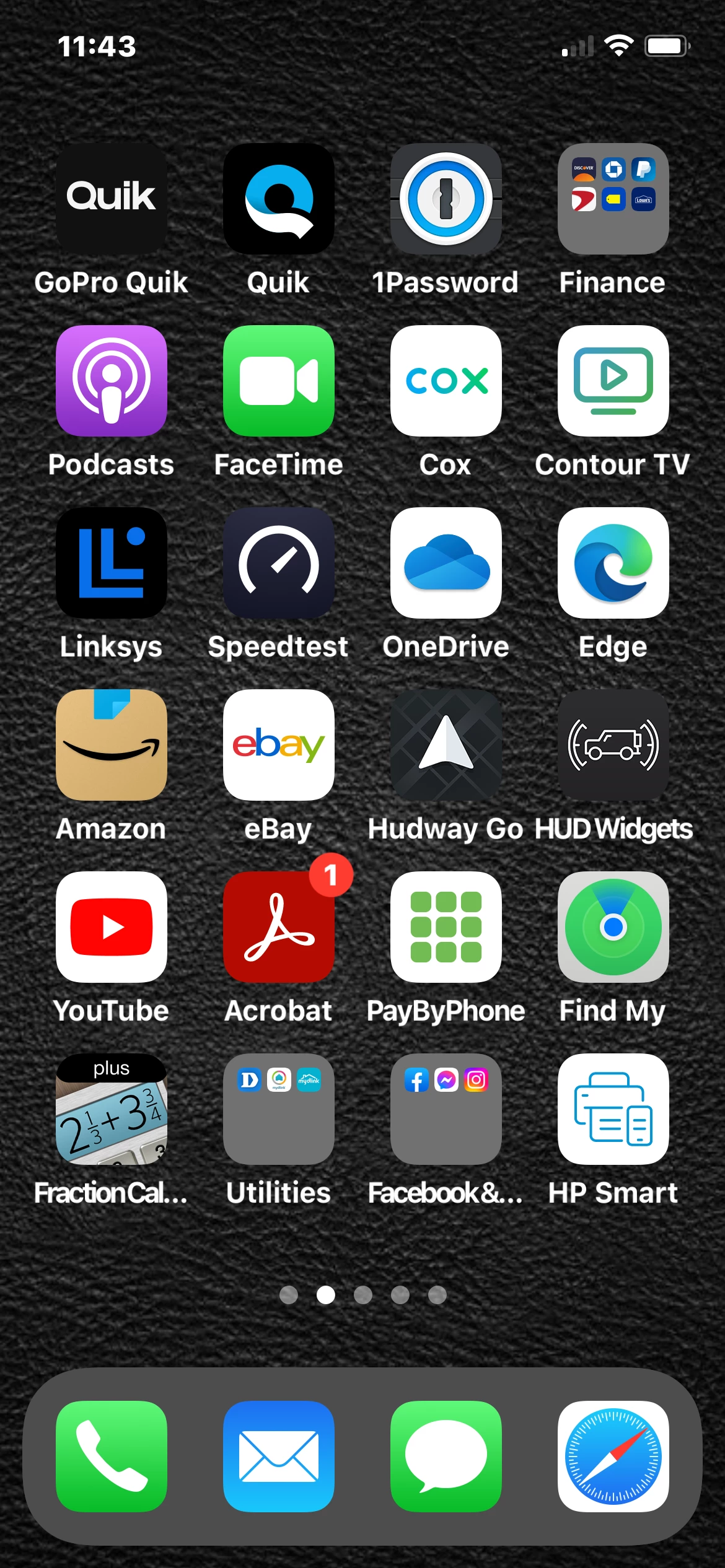The image size is (725, 1568).
Task: Open the HP Smart app
Action: (613, 1109)
